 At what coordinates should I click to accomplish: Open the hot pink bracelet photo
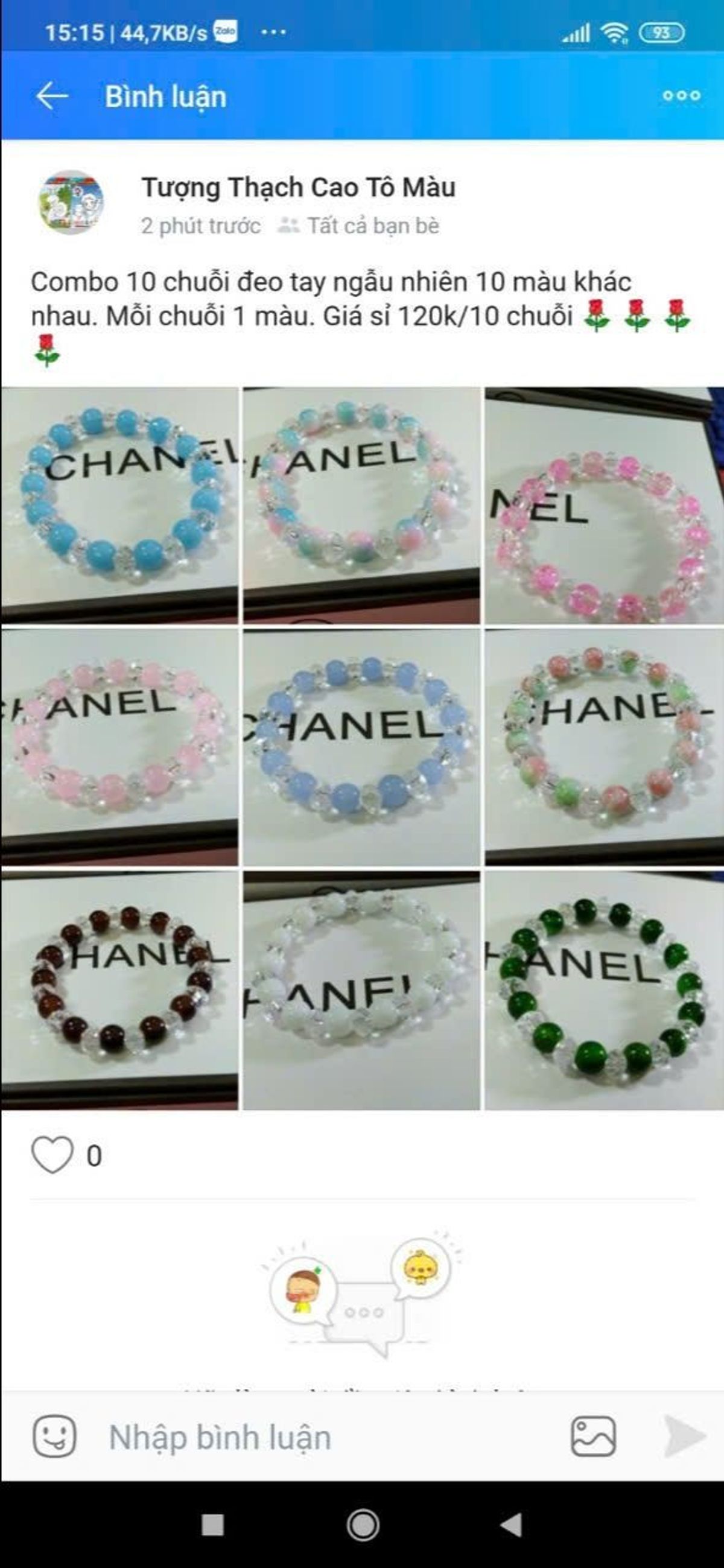(x=603, y=506)
